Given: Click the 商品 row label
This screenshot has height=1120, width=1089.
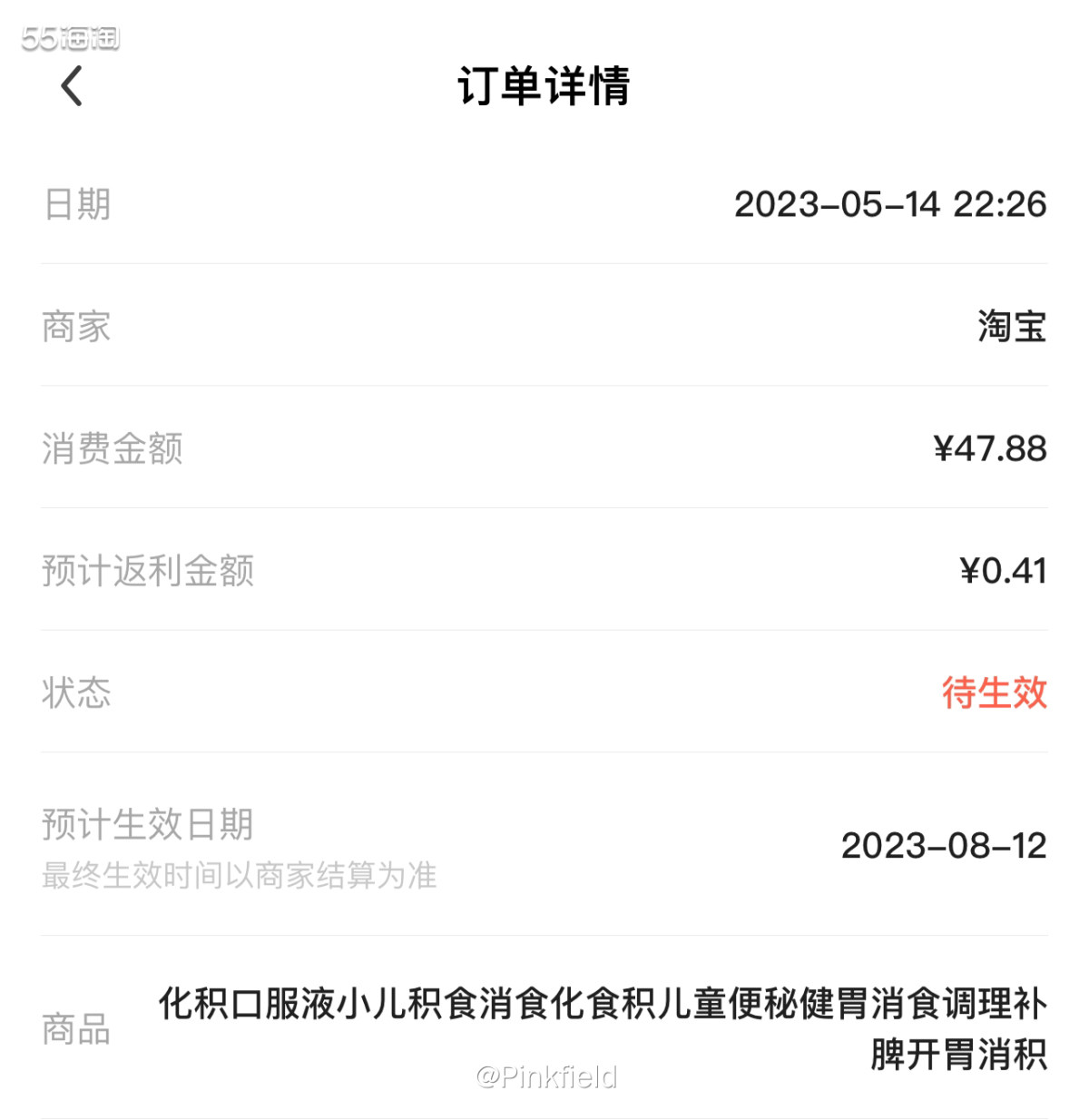Looking at the screenshot, I should tap(76, 1030).
